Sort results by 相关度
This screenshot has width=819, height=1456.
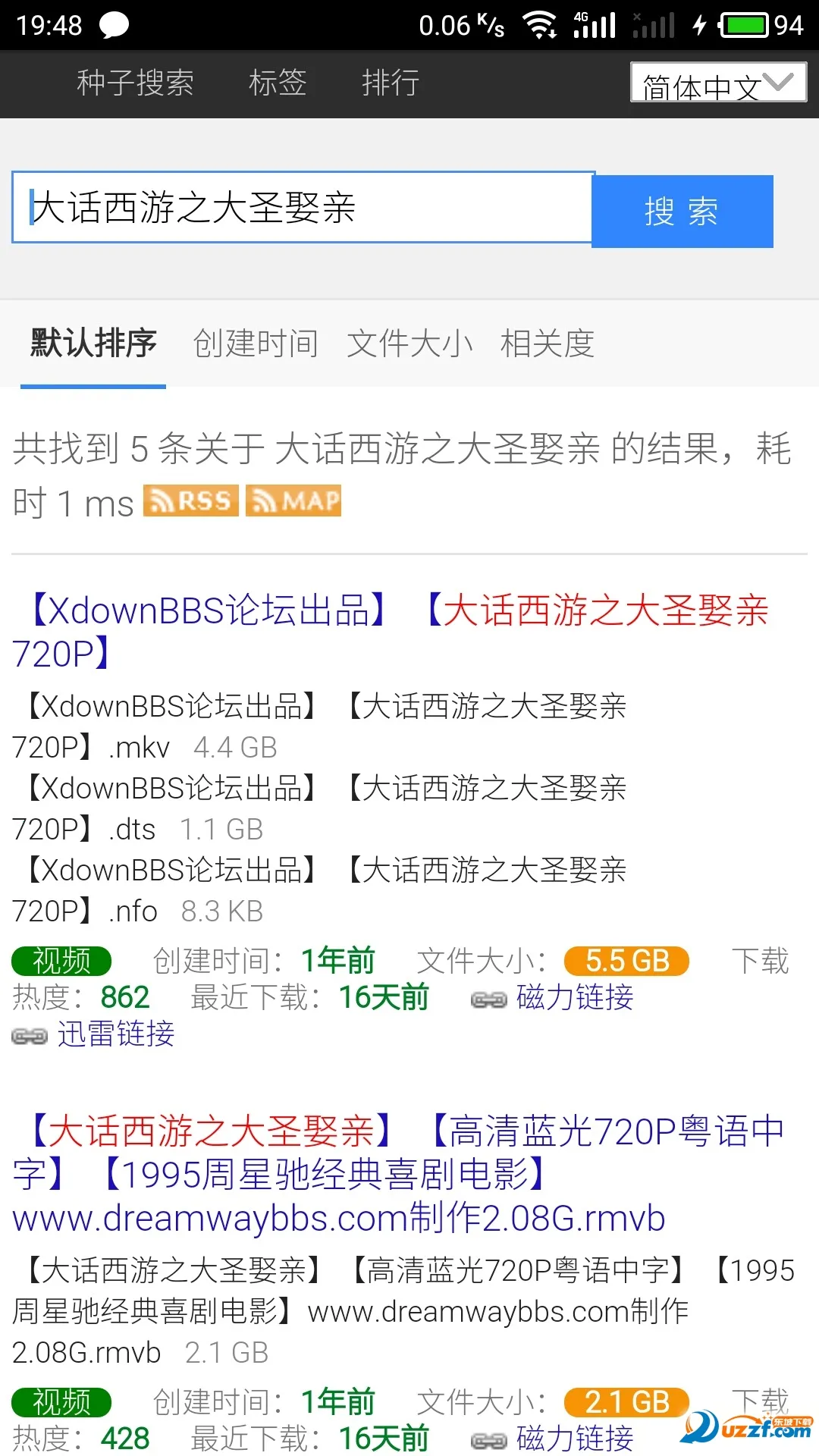point(547,344)
